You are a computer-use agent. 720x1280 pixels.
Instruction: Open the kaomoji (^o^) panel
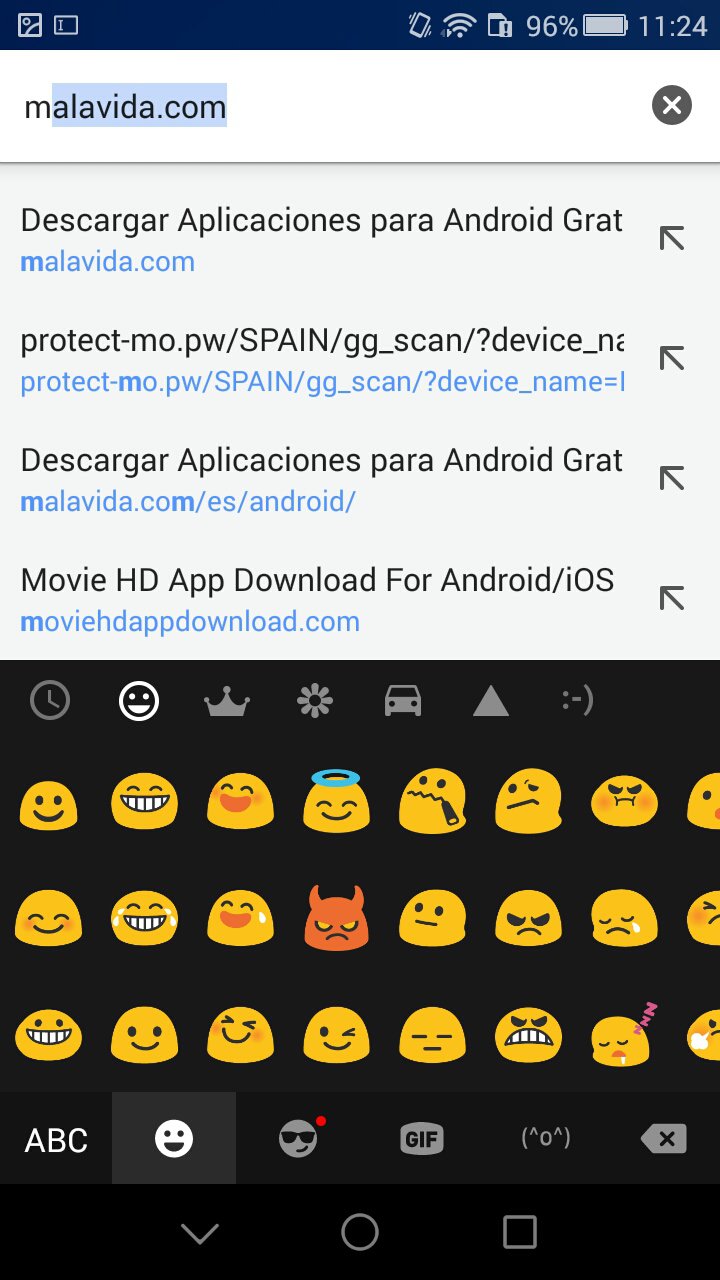click(x=545, y=1137)
